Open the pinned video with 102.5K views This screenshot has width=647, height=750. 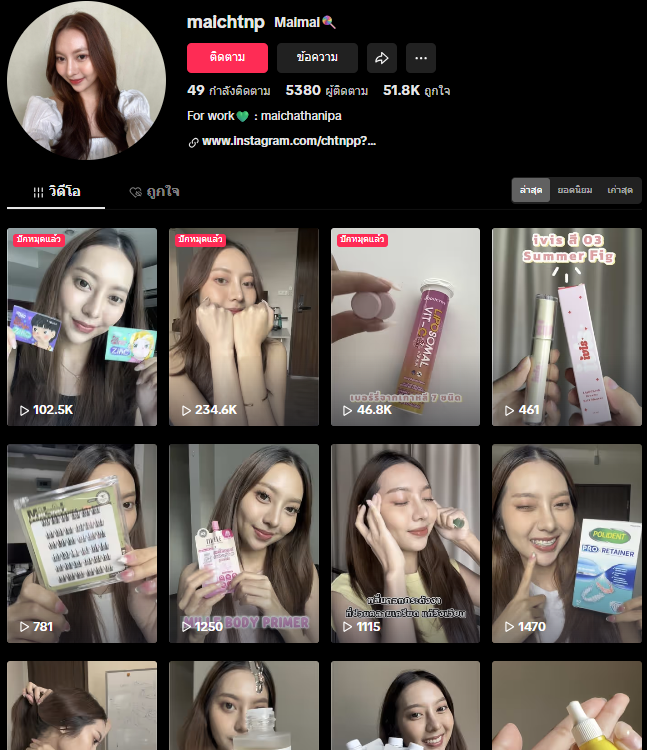(x=82, y=327)
